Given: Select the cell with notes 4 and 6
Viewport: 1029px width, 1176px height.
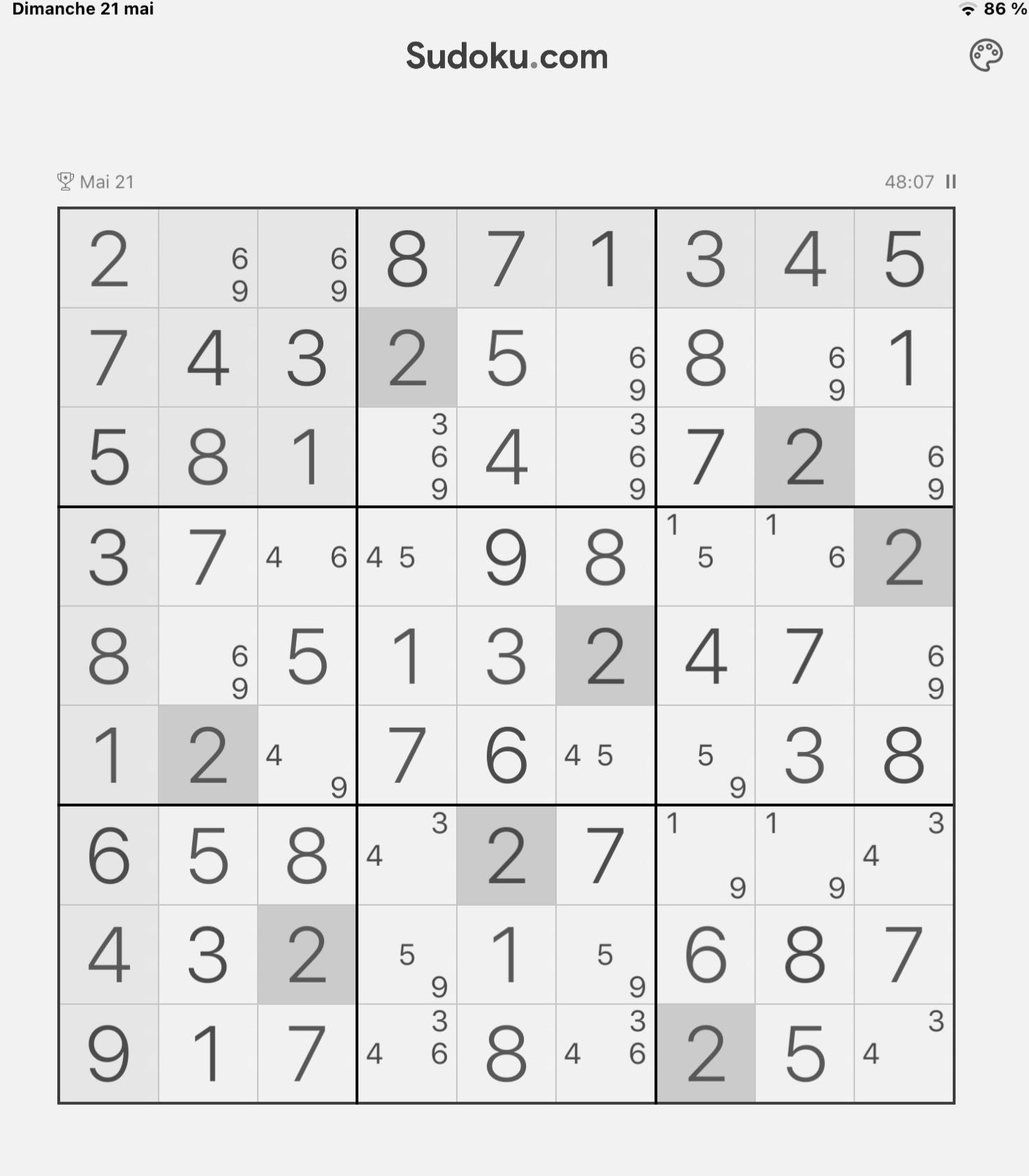Looking at the screenshot, I should pyautogui.click(x=307, y=557).
